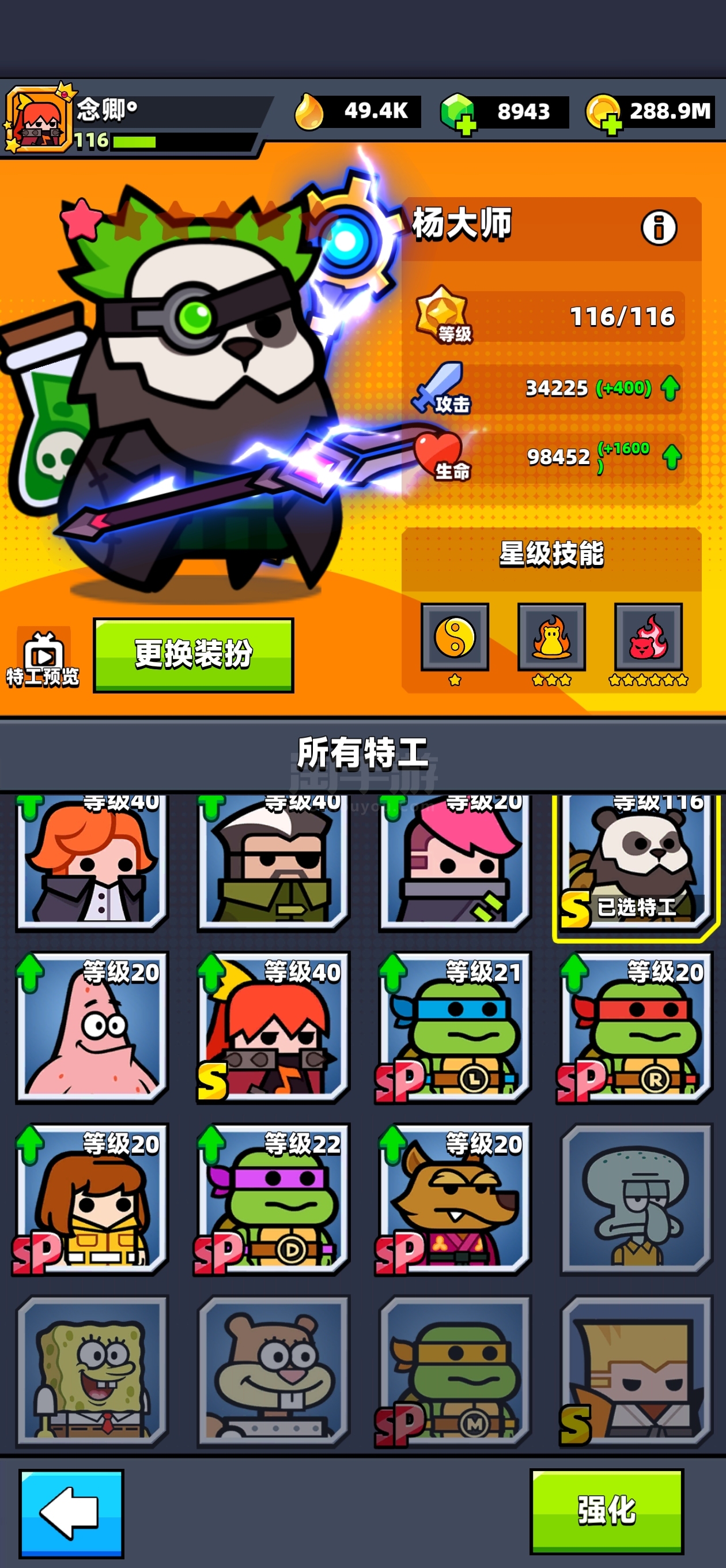Open player profile avatar 念卿

coord(37,119)
